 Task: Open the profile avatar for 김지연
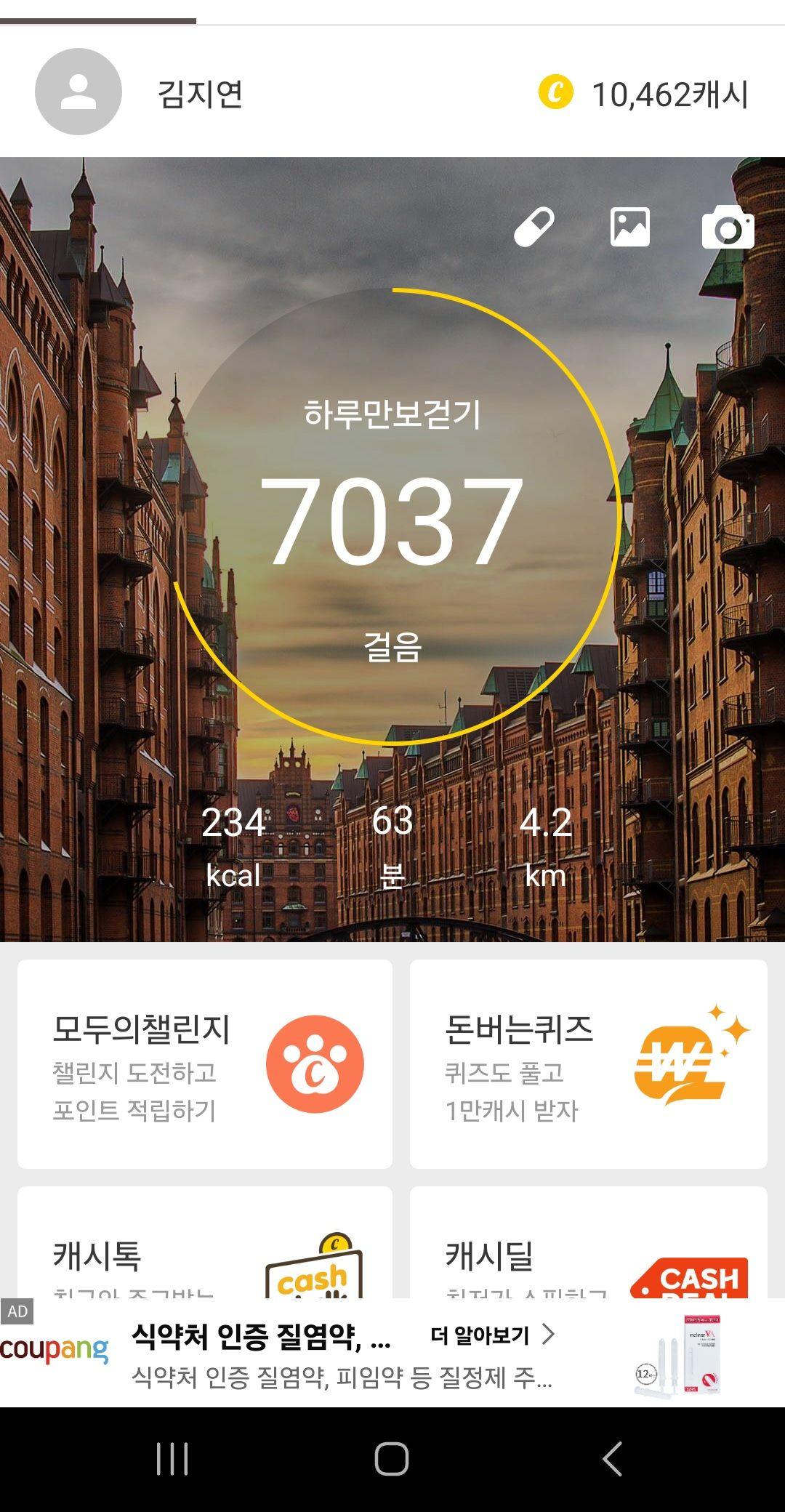[78, 92]
